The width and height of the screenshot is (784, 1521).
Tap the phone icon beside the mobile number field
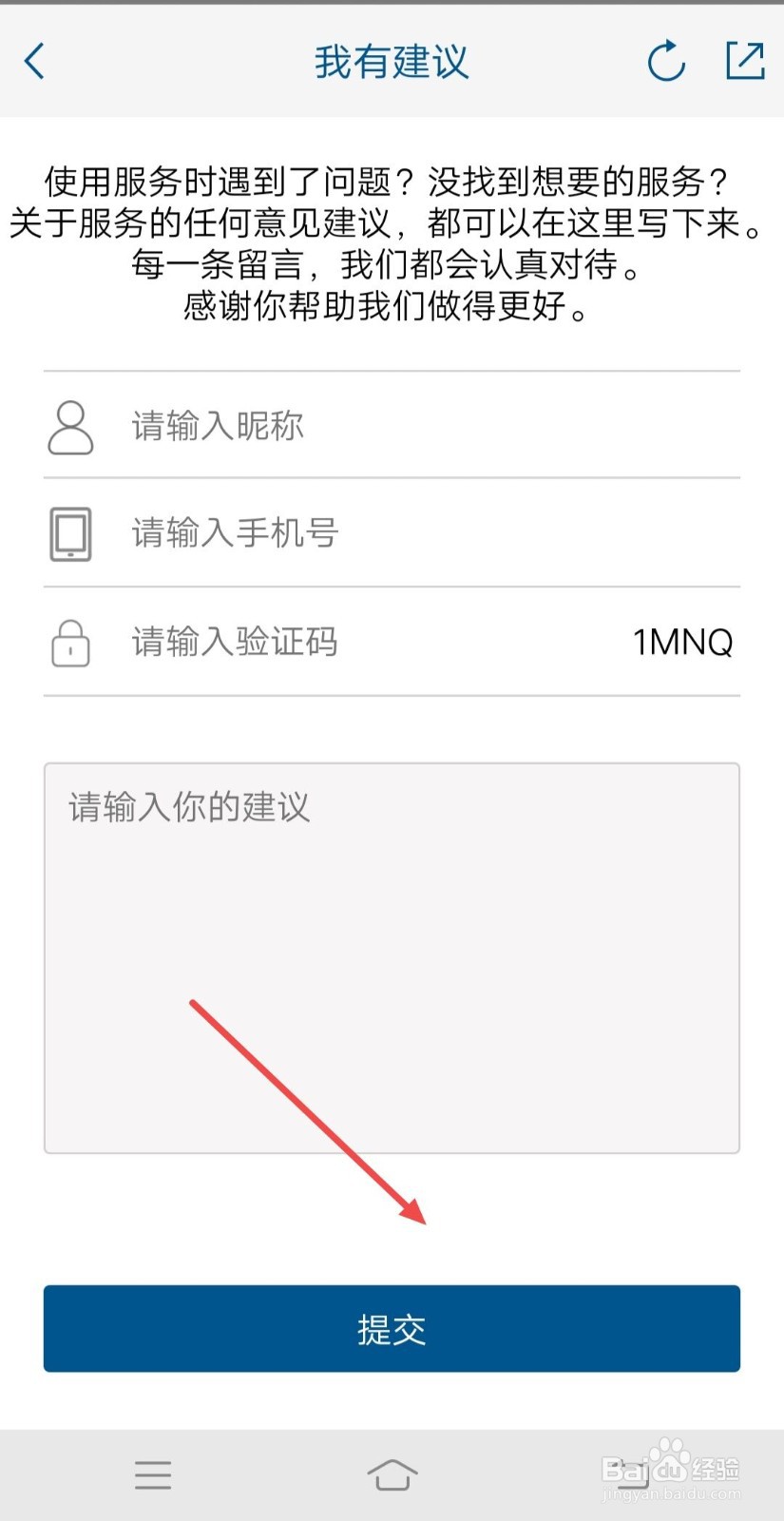point(68,534)
